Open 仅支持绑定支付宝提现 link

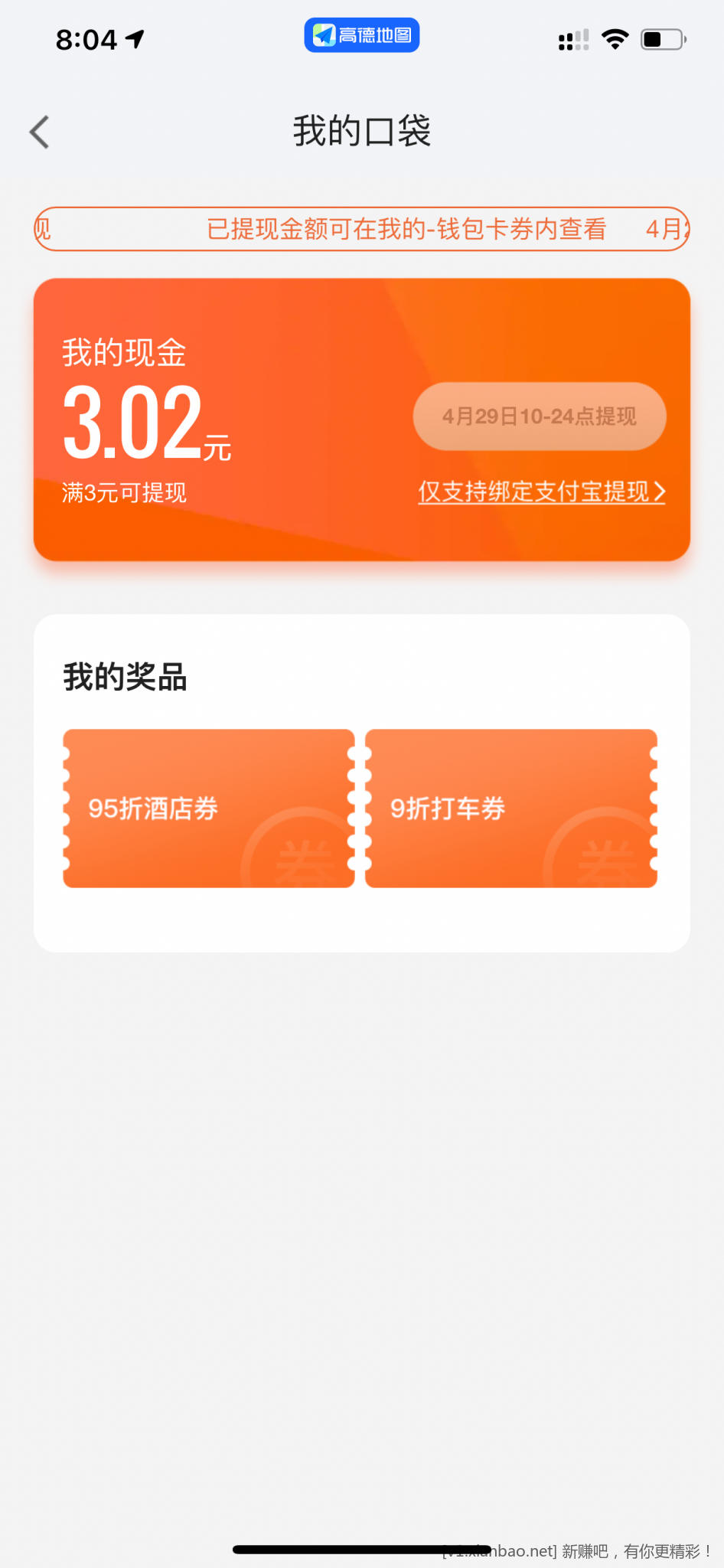pyautogui.click(x=541, y=492)
